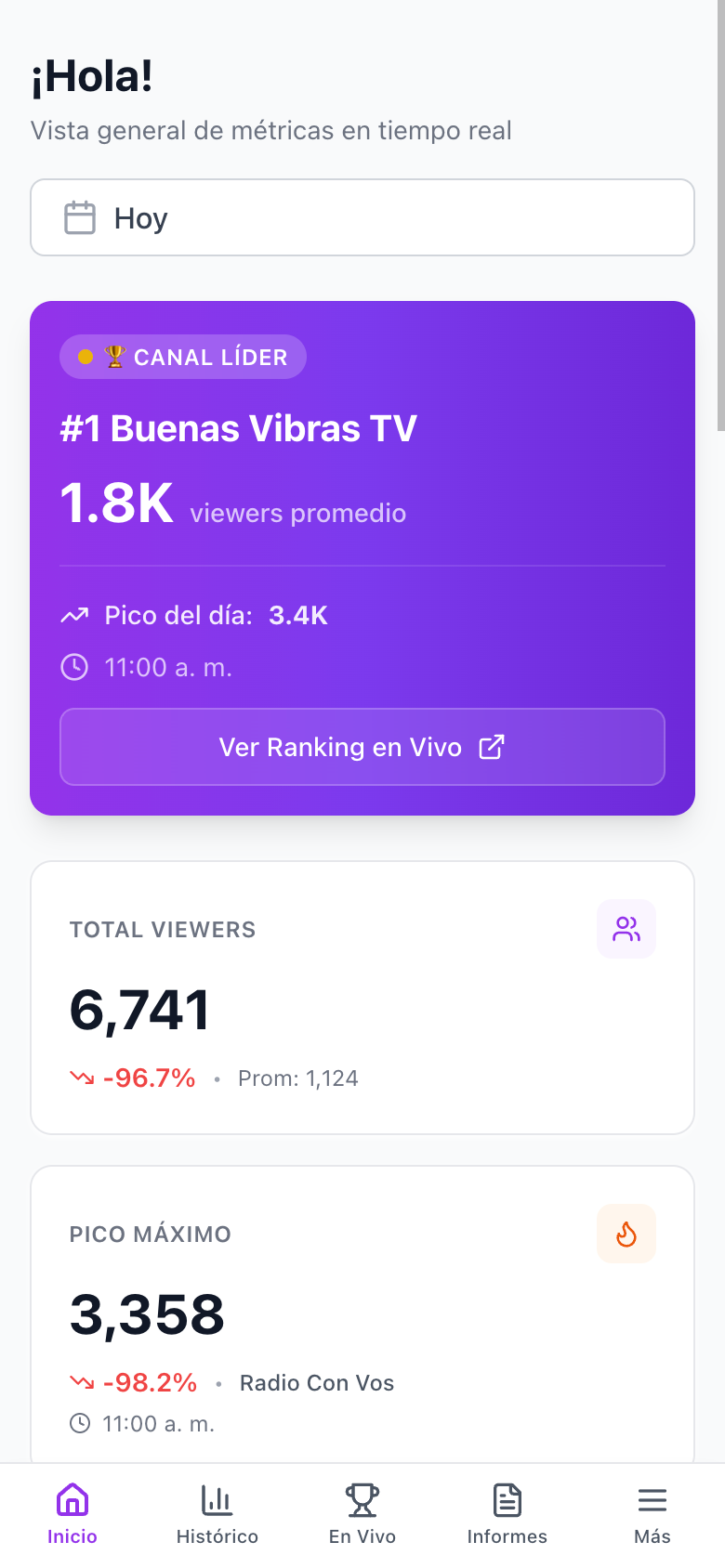Click the external link icon in Ver Ranking
725x1568 pixels.
[492, 746]
